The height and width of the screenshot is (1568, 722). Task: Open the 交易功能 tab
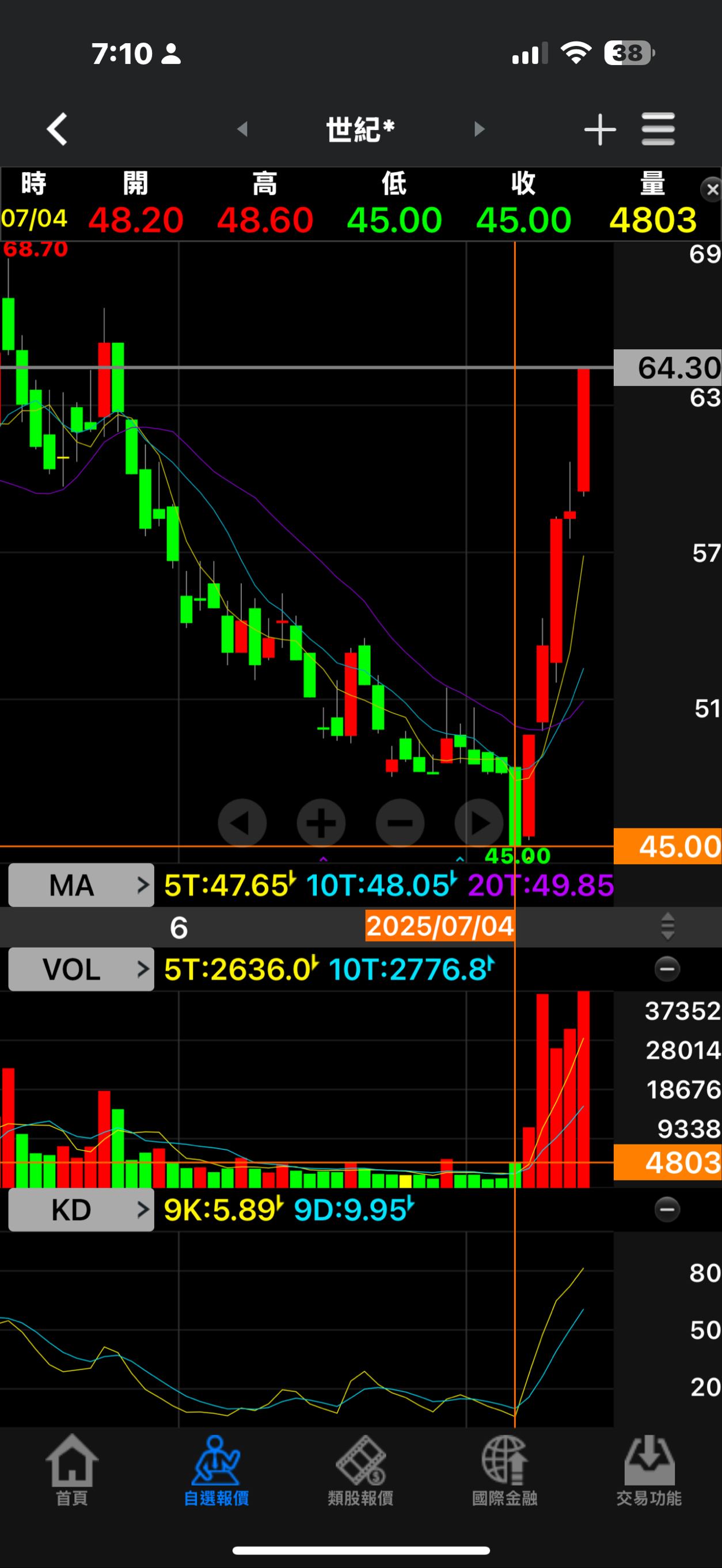click(649, 1471)
